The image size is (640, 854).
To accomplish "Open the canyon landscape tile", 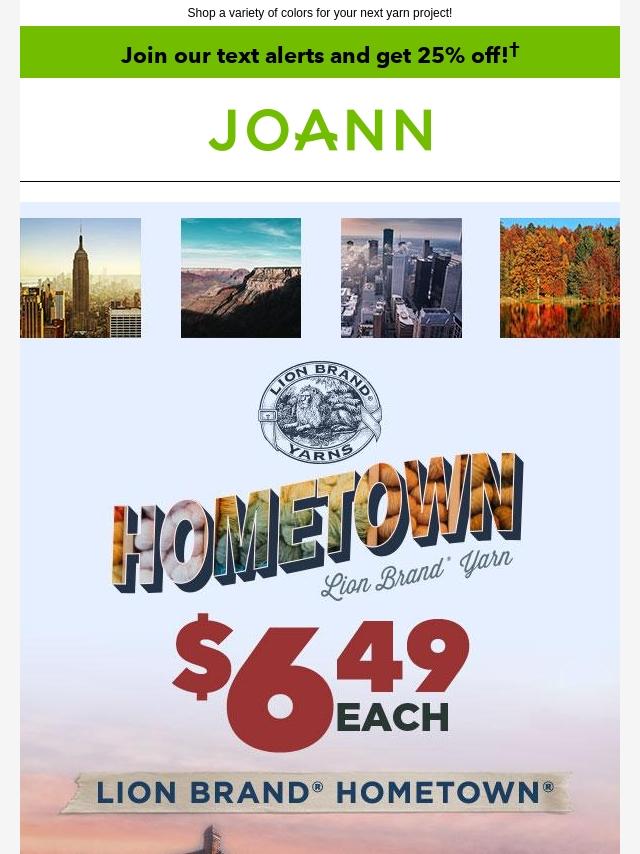I will pos(240,278).
